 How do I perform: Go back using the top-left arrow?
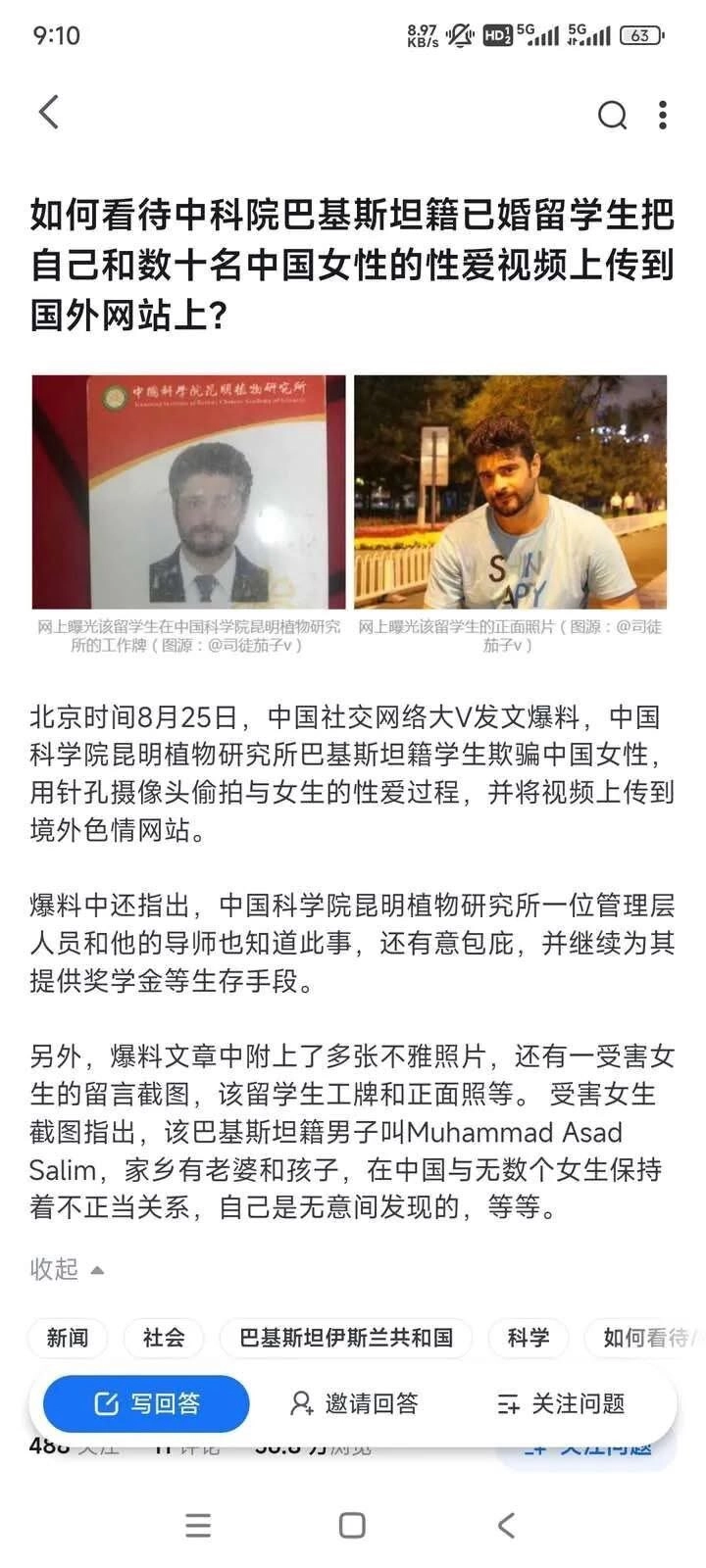pos(49,113)
